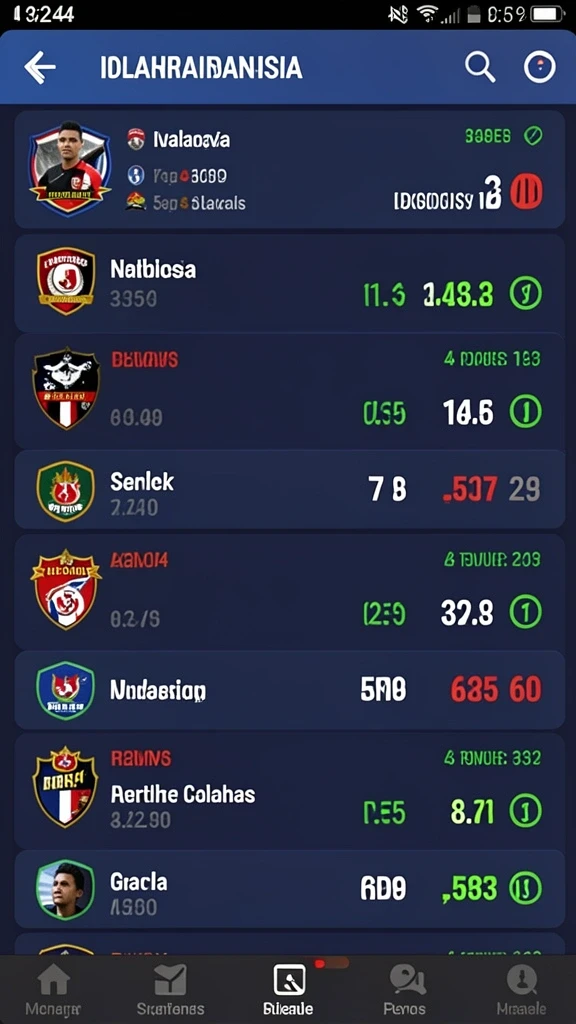Tap the circular icon next to search
Viewport: 576px width, 1024px height.
click(540, 67)
